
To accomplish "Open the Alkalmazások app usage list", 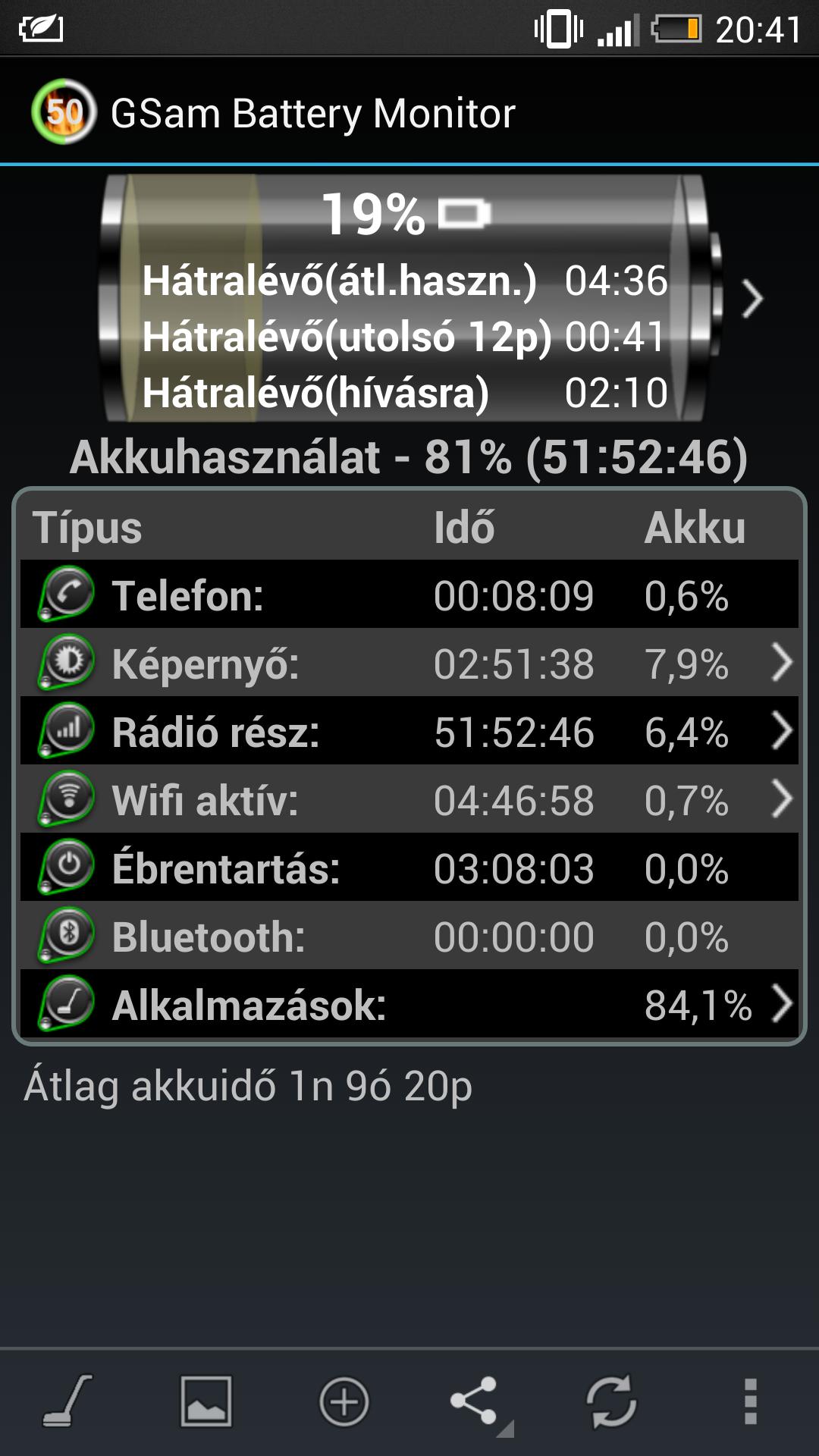I will click(x=409, y=1004).
